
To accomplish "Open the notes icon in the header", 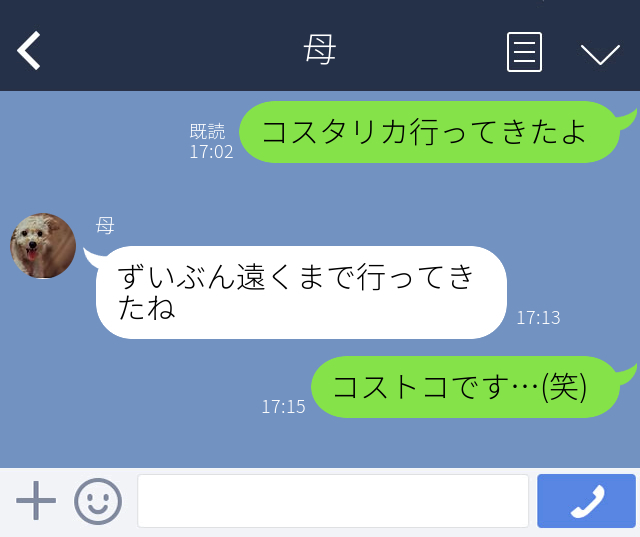I will pyautogui.click(x=524, y=52).
